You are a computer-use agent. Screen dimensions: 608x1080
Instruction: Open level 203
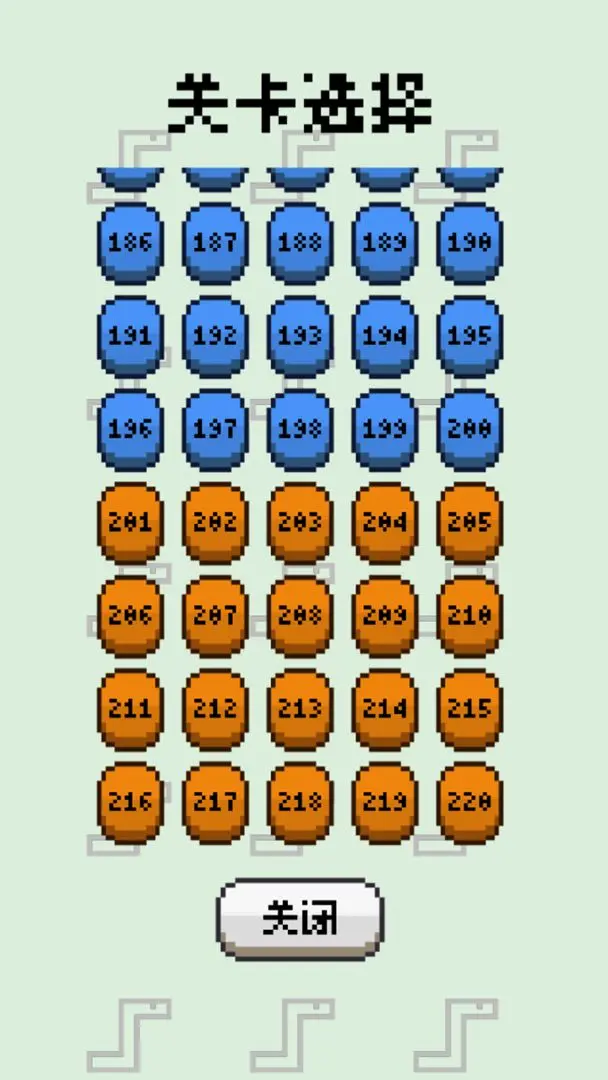coord(300,522)
